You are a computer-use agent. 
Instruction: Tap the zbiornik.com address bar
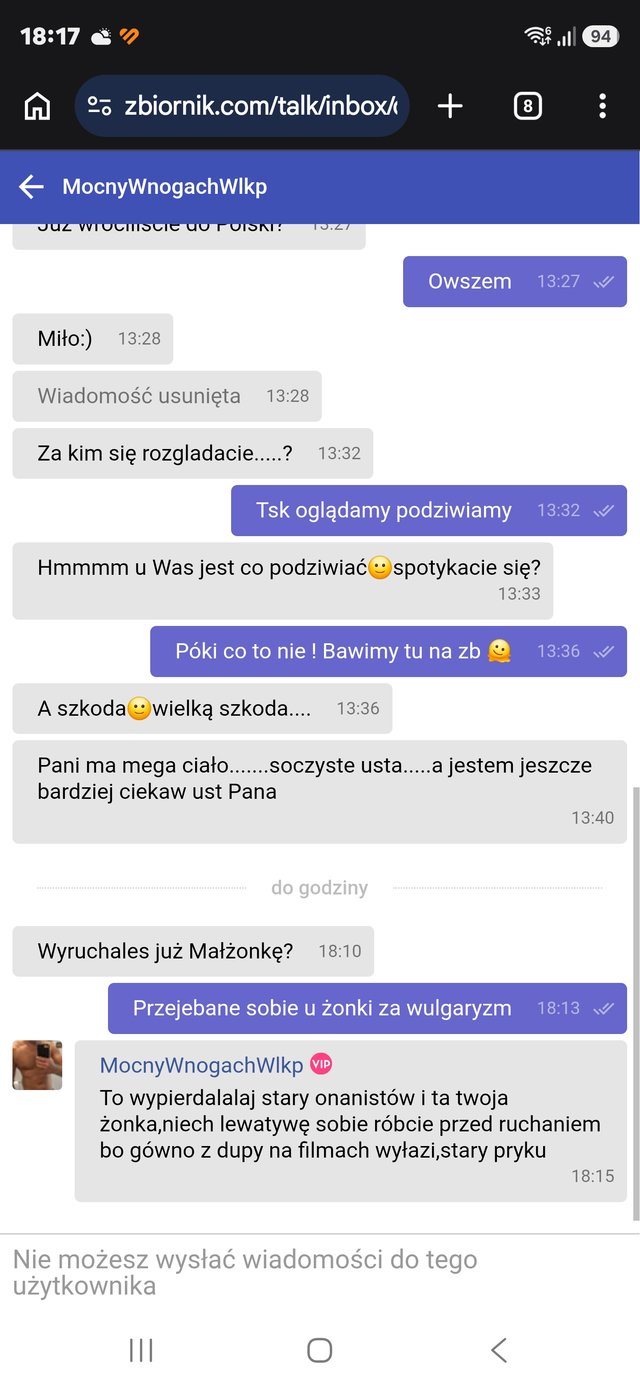(260, 106)
